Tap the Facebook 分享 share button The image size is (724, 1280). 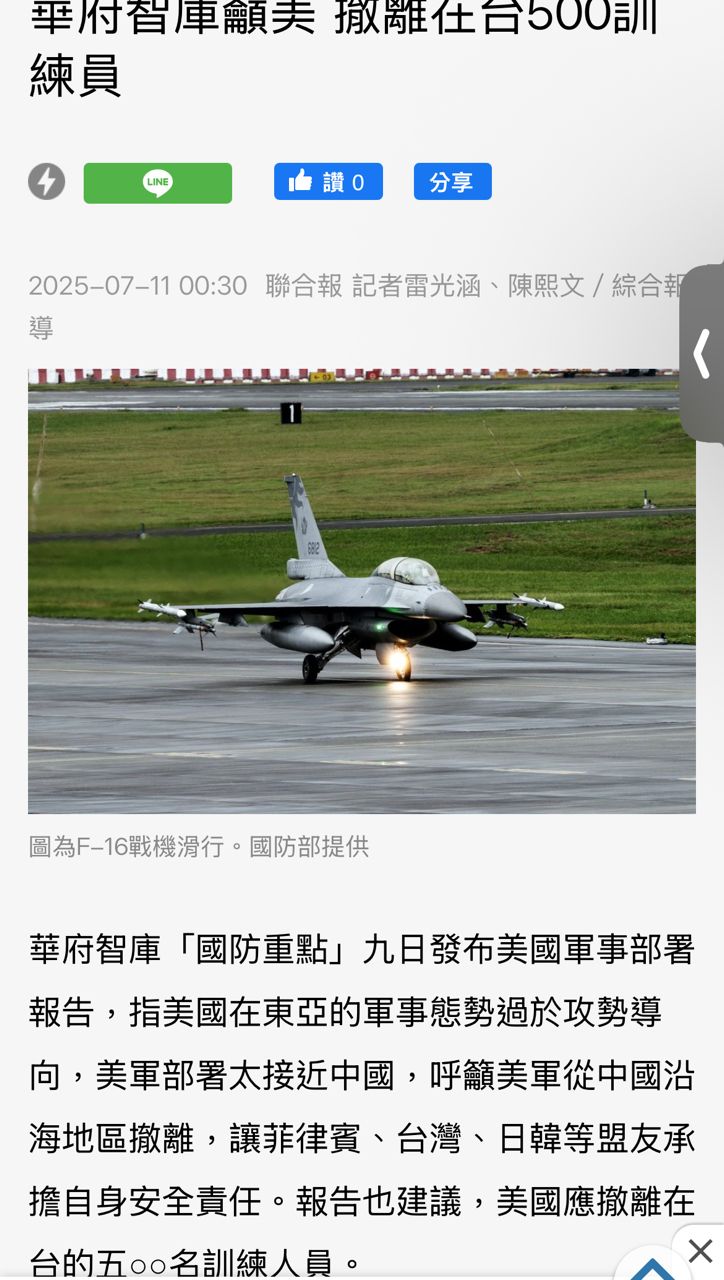point(452,182)
